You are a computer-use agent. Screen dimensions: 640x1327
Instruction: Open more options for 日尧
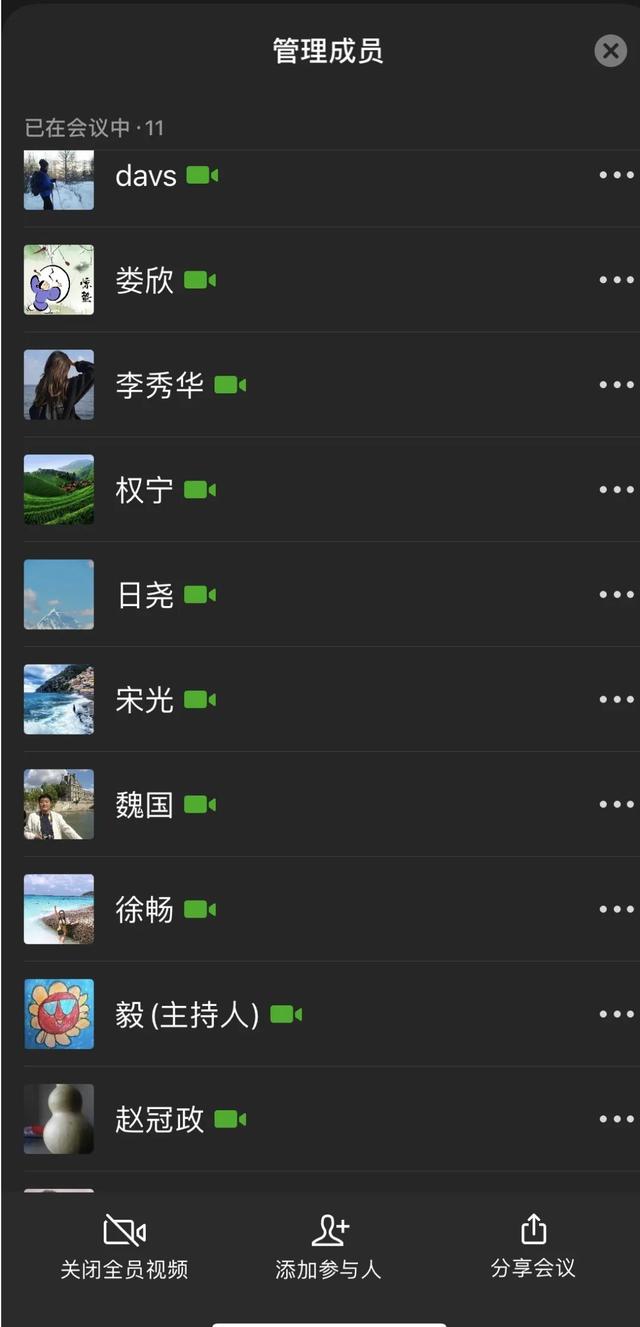pos(616,595)
